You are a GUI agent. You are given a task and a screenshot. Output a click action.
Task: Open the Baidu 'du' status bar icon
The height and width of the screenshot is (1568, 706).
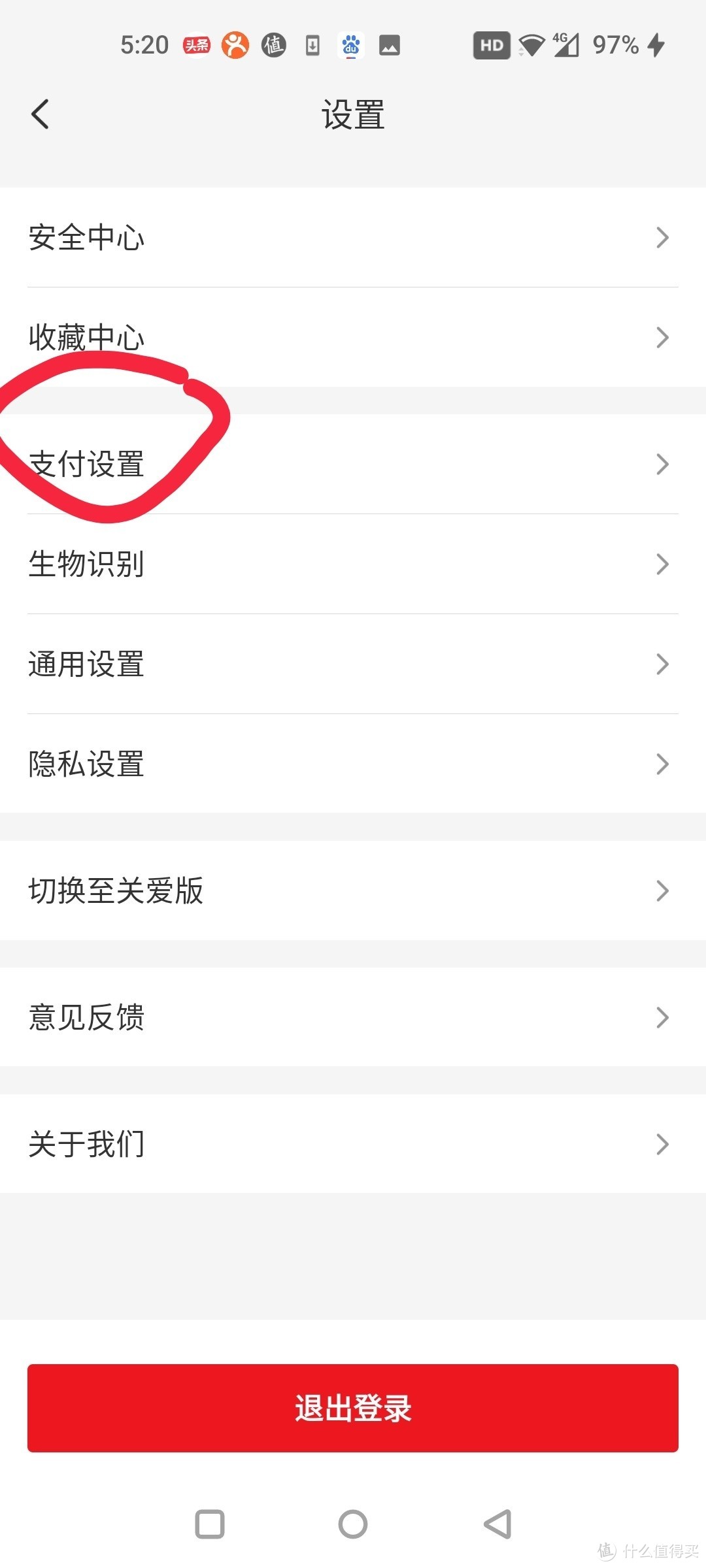point(350,44)
